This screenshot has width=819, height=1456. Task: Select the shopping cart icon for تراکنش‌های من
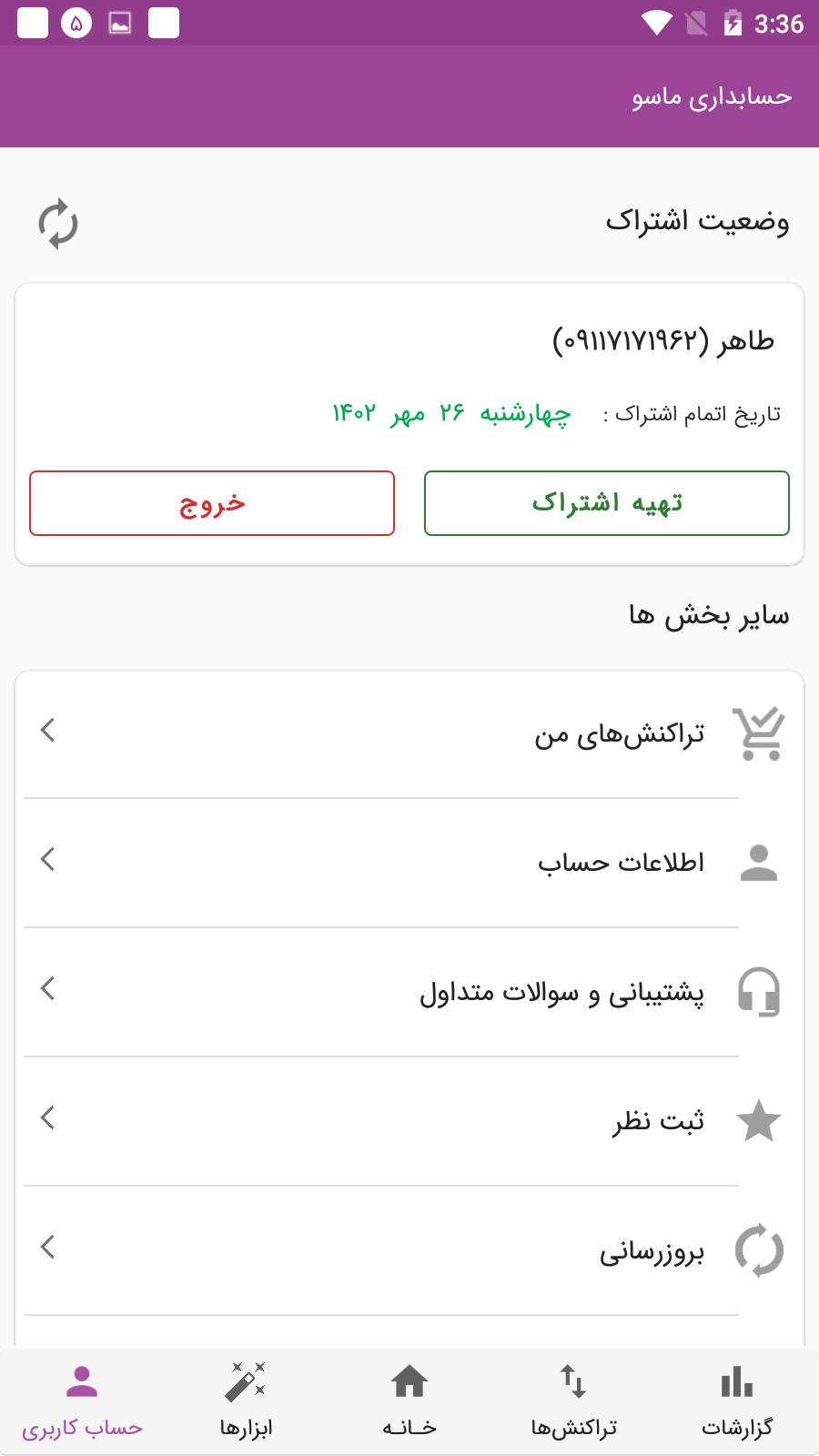coord(760,733)
